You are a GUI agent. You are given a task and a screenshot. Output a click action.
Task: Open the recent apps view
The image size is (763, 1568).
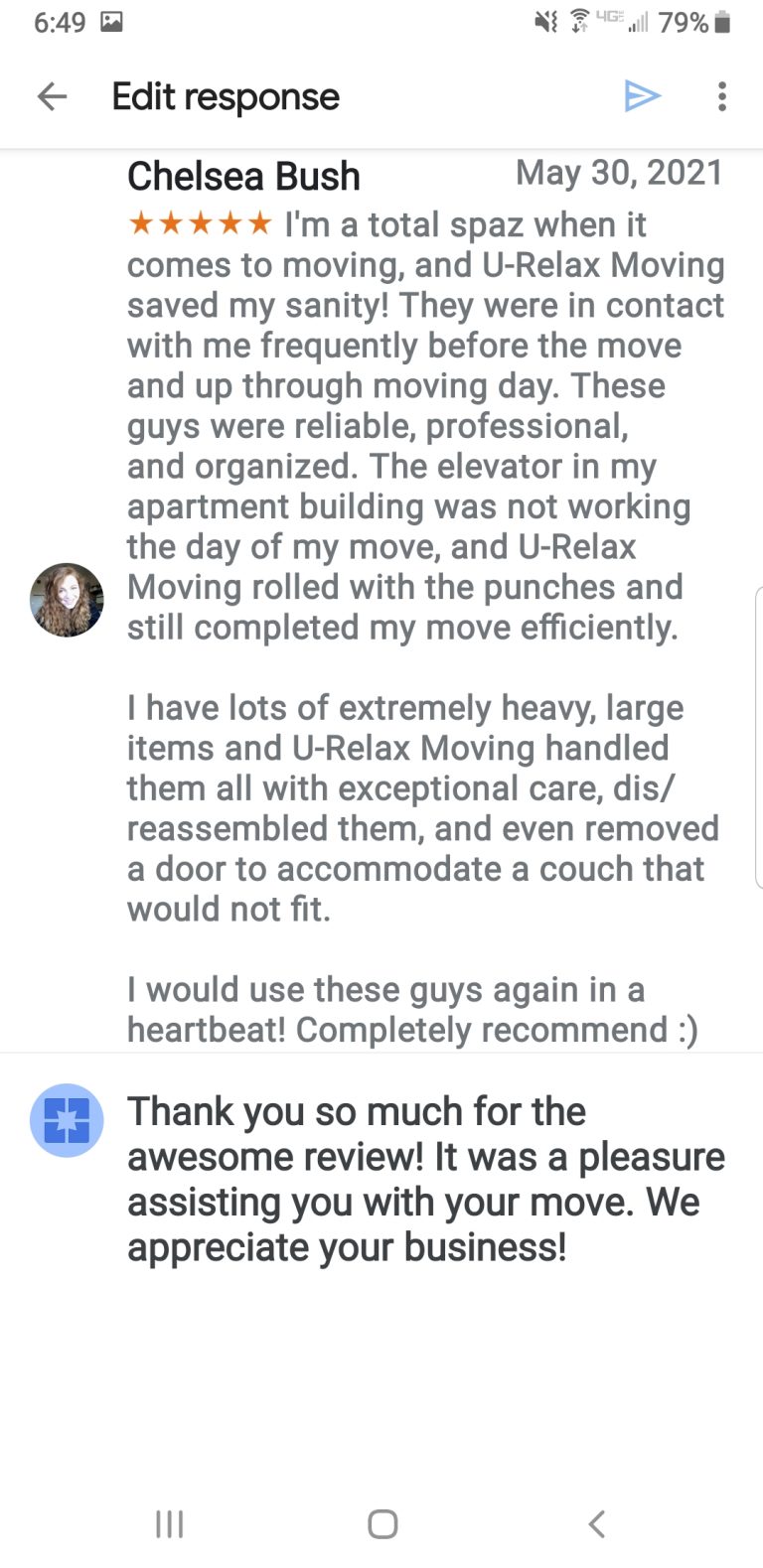coord(170,1523)
